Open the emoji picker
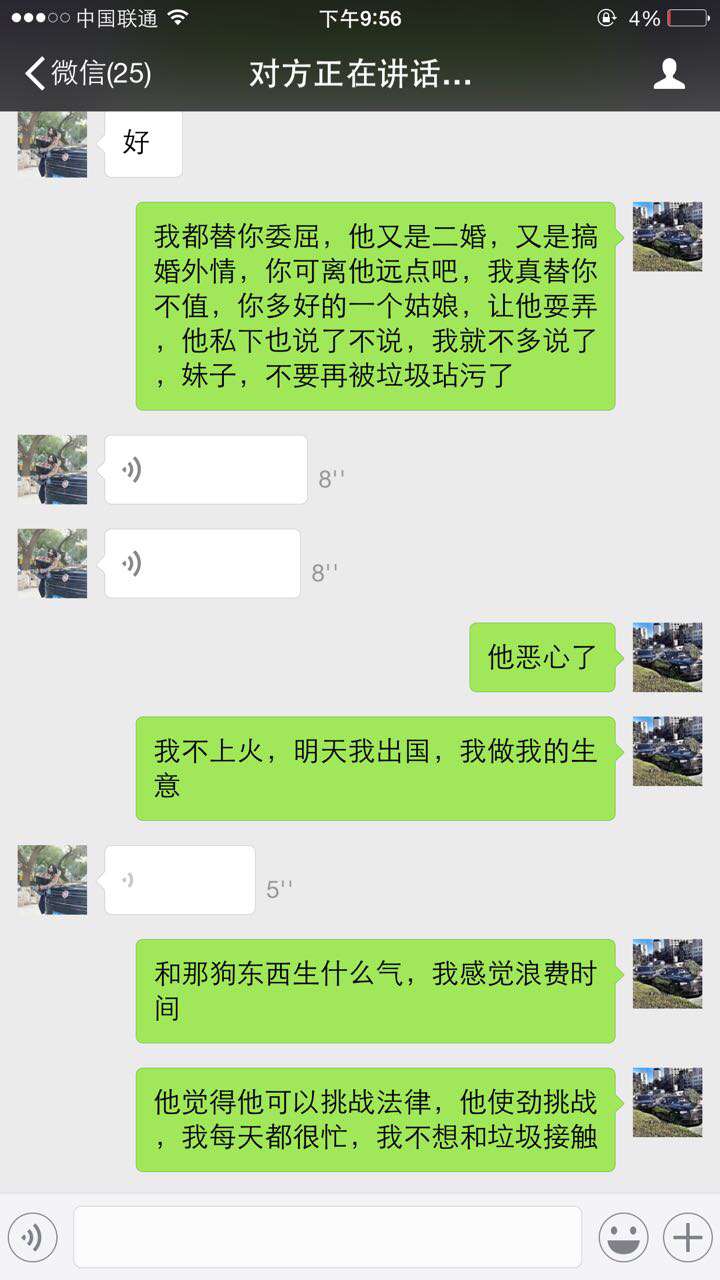The height and width of the screenshot is (1280, 720). 623,1238
